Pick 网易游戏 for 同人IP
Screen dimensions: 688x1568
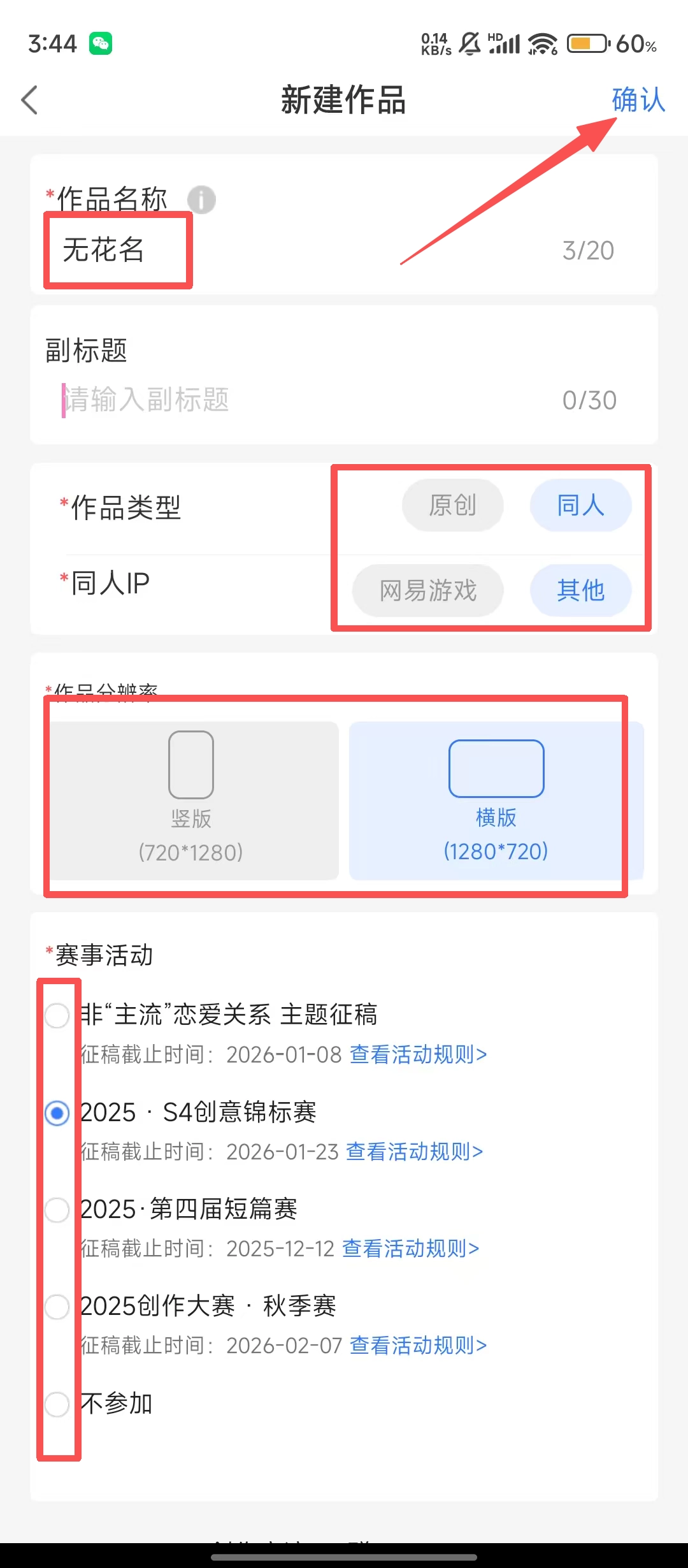click(428, 591)
